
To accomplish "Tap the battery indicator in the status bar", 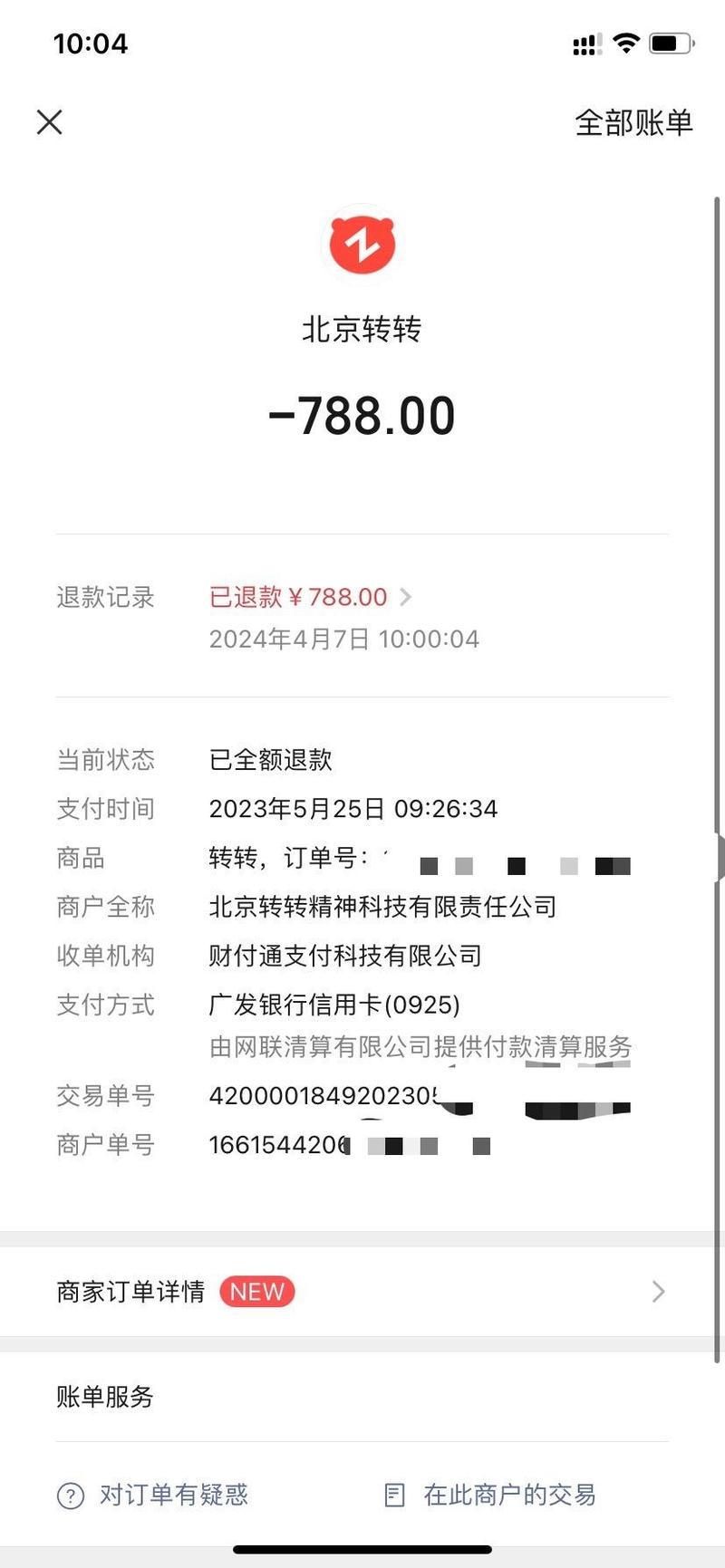I will pos(671,43).
